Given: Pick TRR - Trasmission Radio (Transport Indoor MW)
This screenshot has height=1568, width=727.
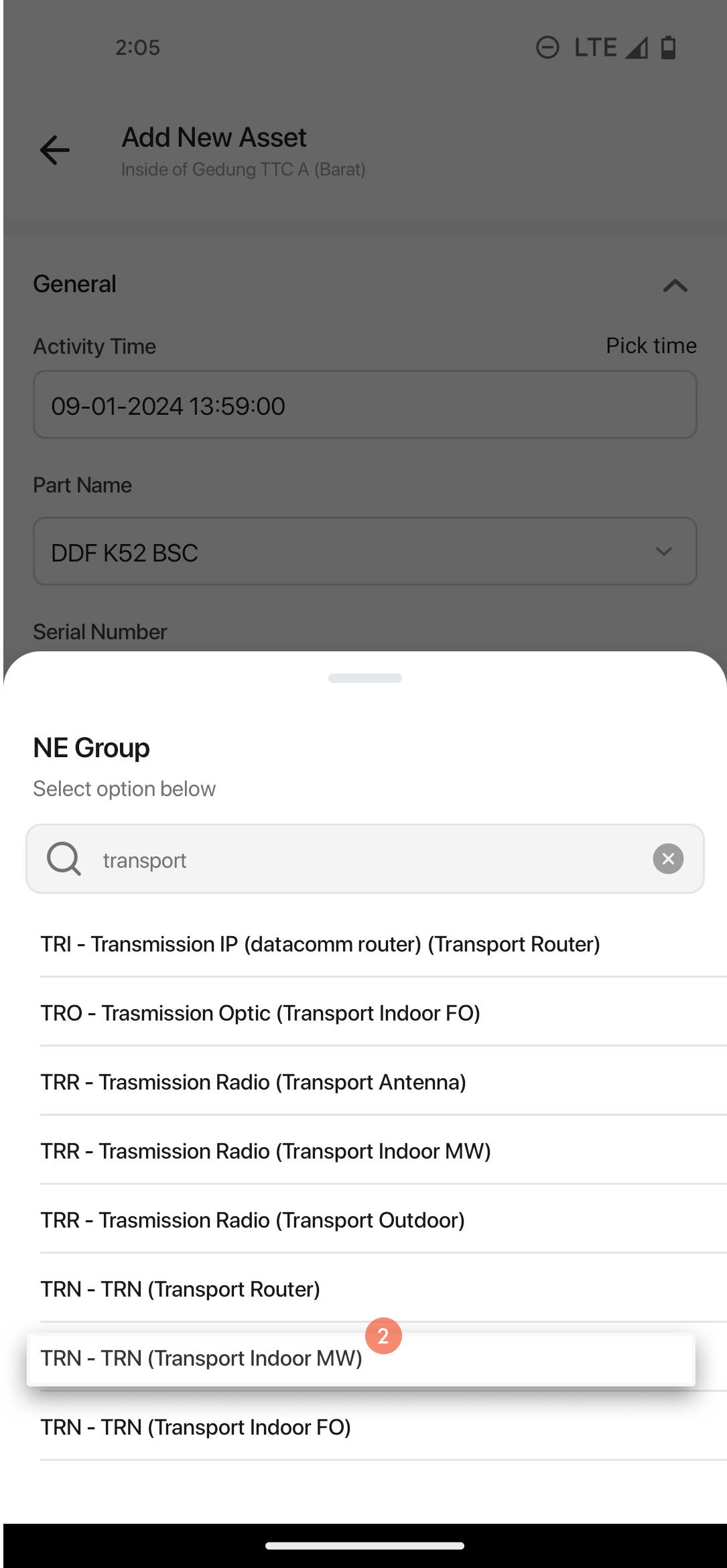Looking at the screenshot, I should click(383, 1151).
